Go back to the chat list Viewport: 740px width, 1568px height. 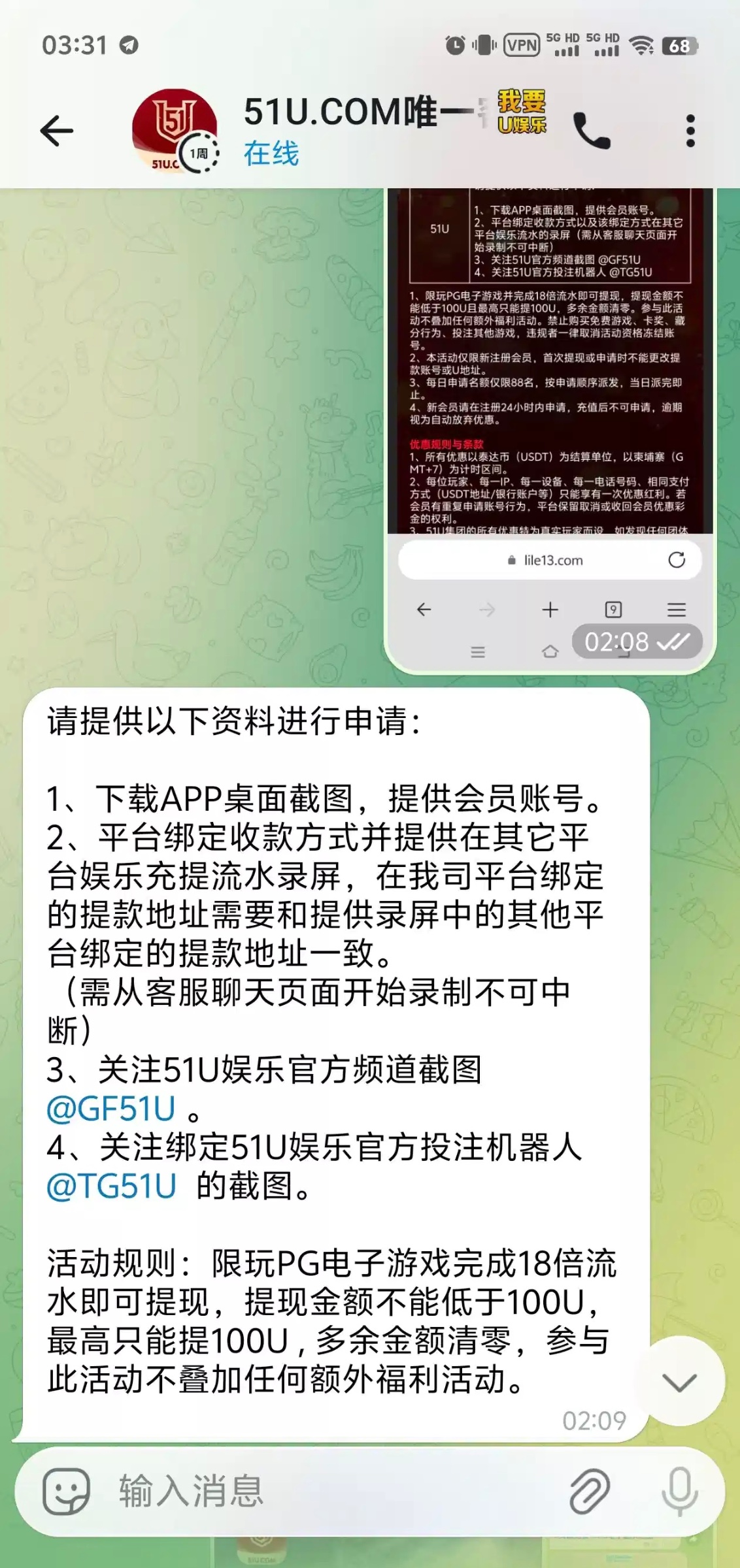(x=58, y=131)
